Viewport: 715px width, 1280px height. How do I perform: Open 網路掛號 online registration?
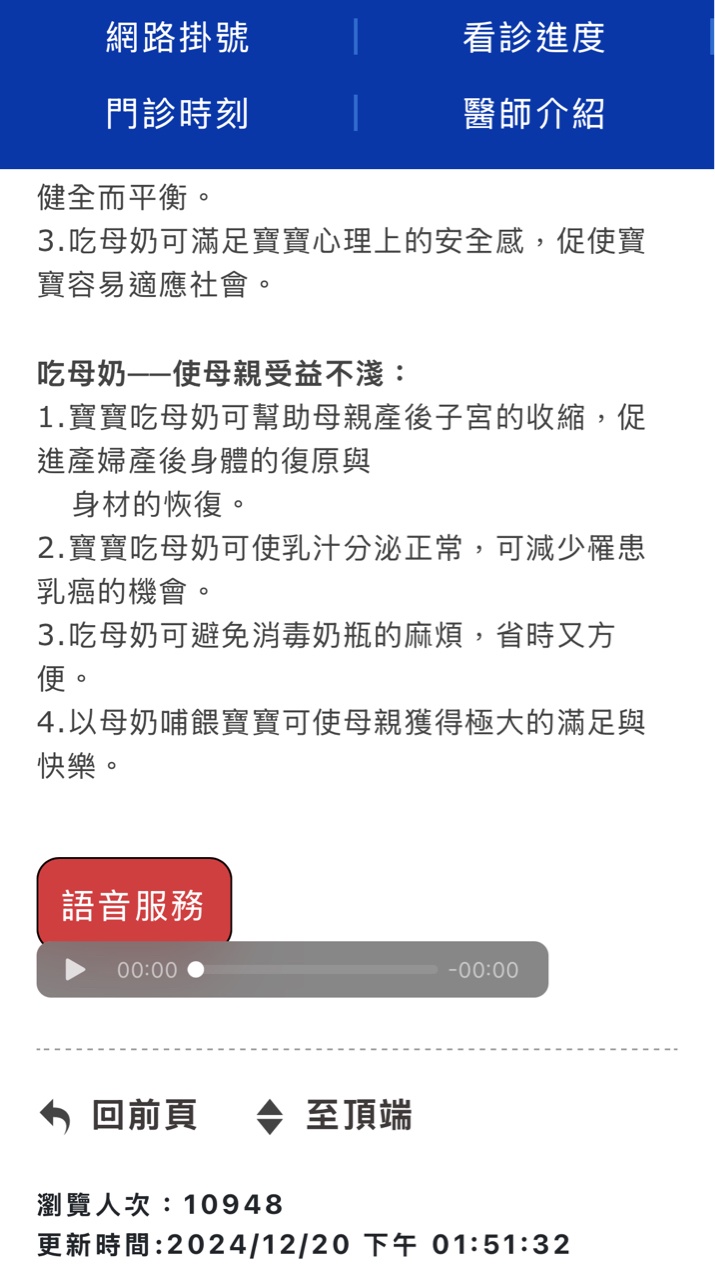click(177, 38)
